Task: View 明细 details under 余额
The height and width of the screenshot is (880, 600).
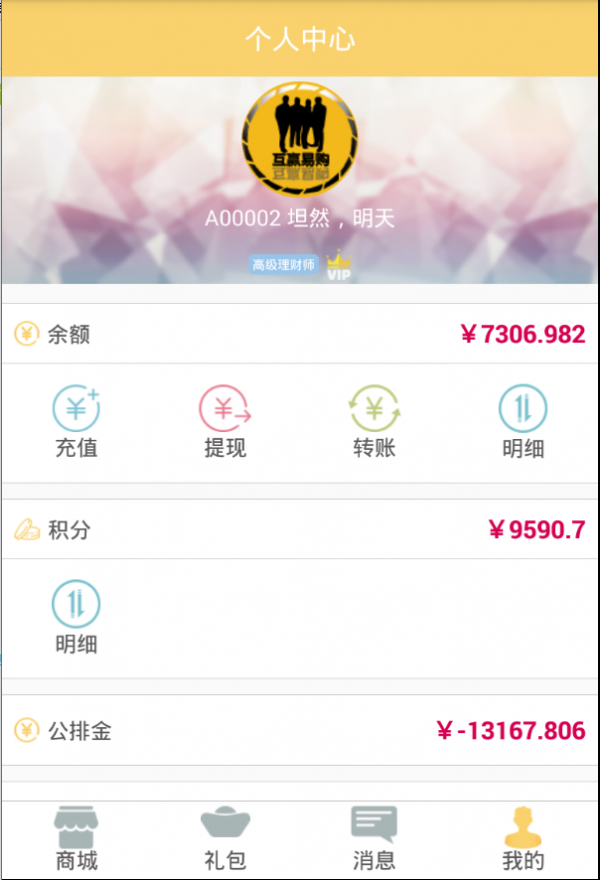Action: [x=523, y=422]
